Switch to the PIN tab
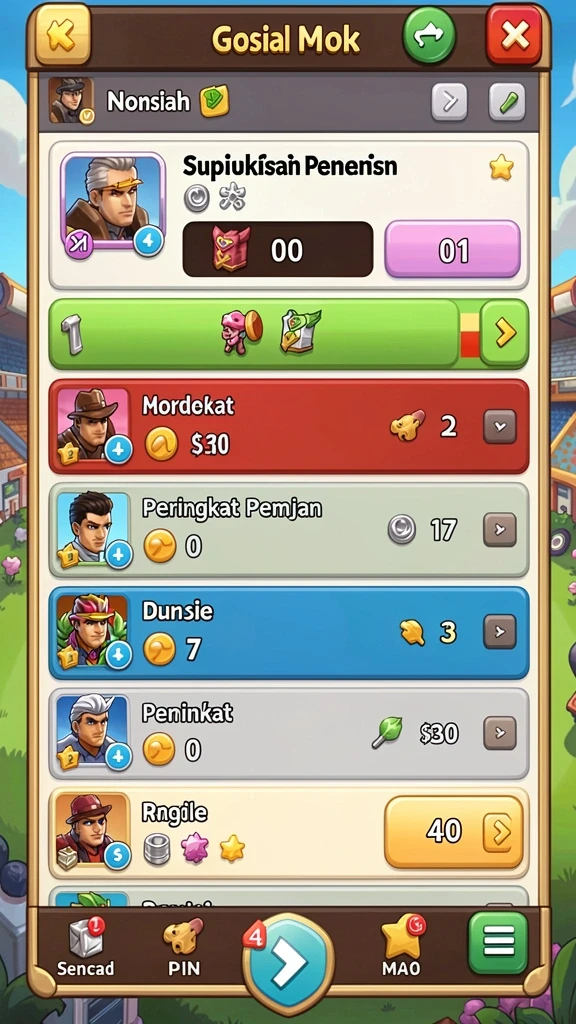 click(184, 948)
